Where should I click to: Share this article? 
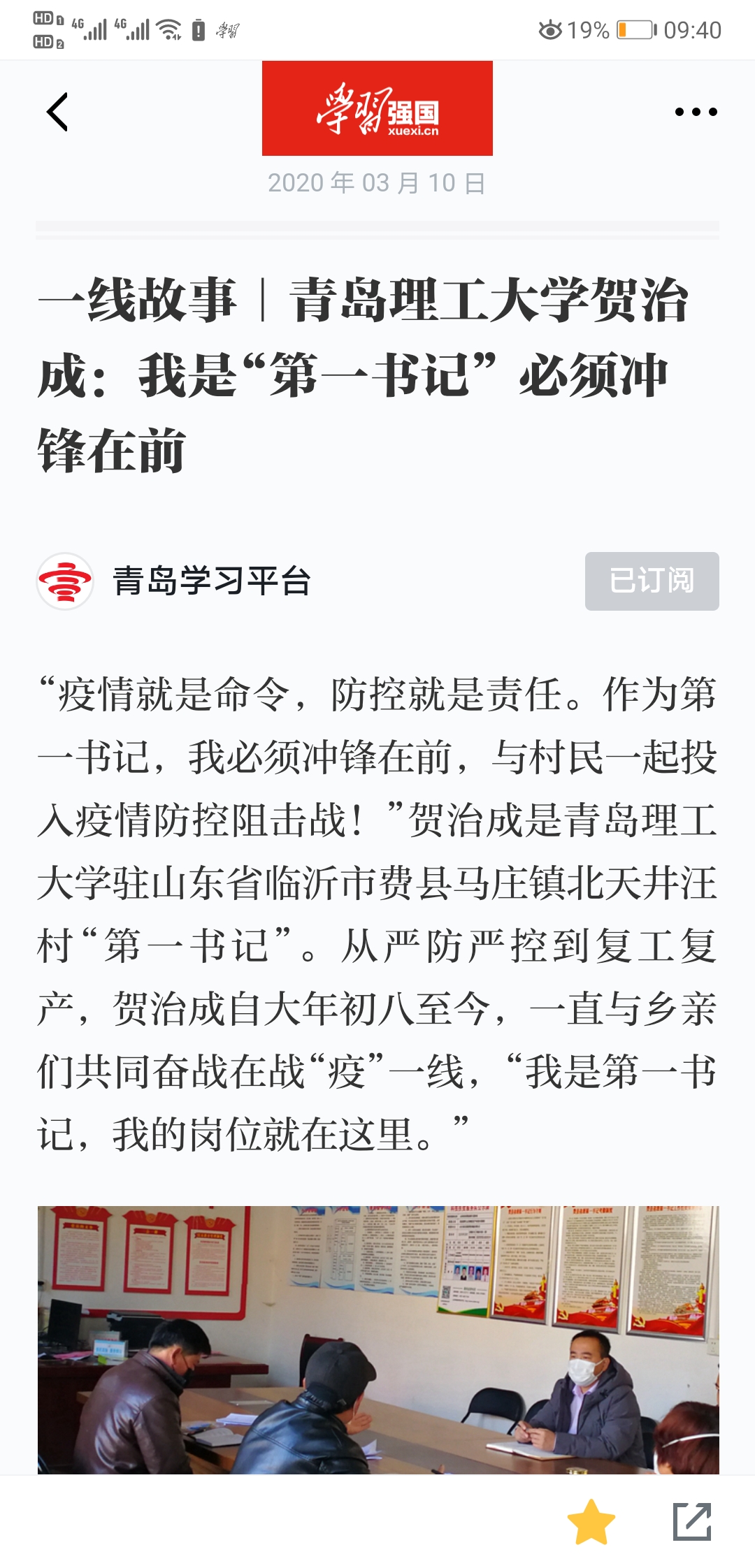click(691, 1521)
